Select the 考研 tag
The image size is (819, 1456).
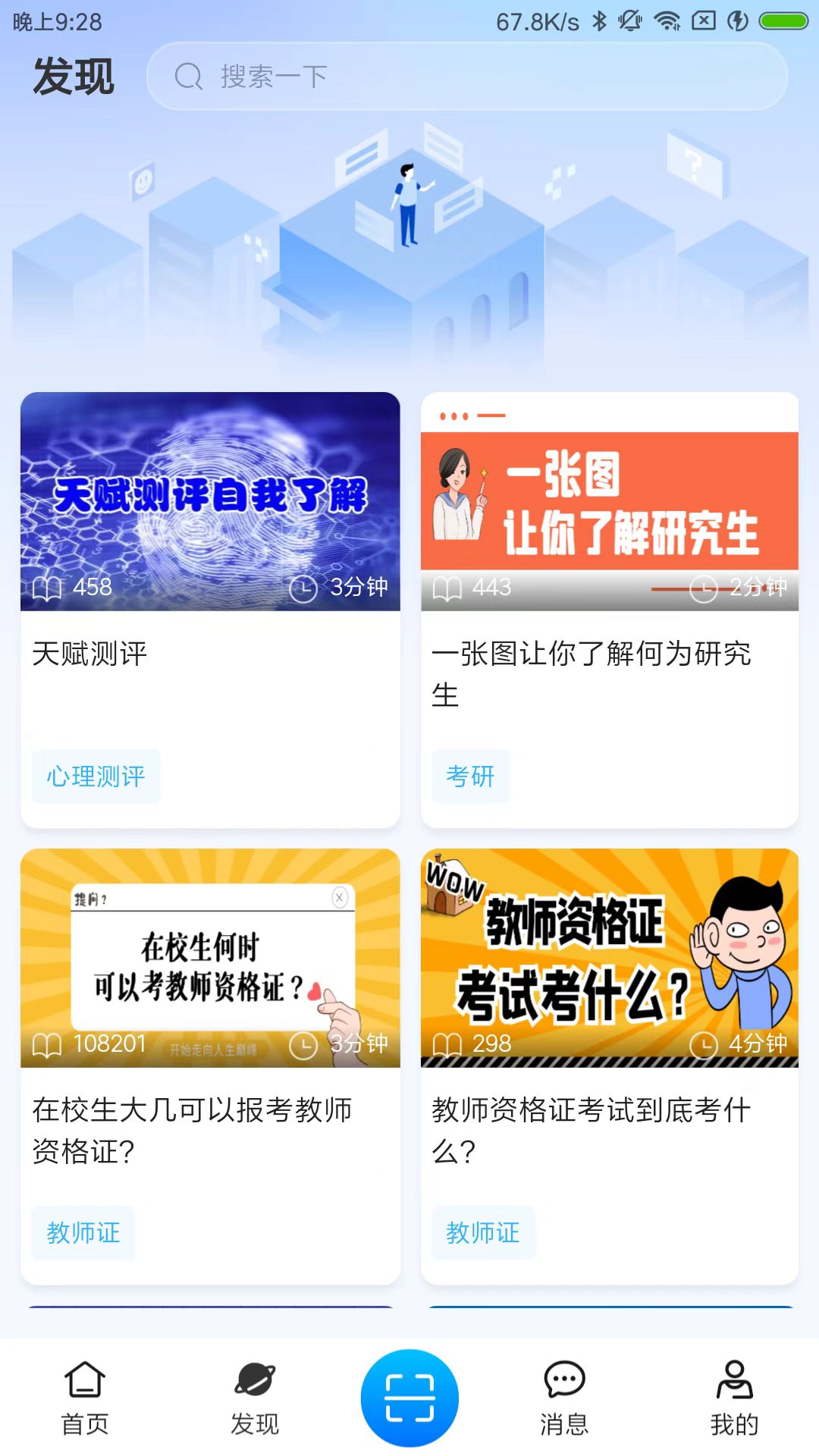tap(470, 777)
